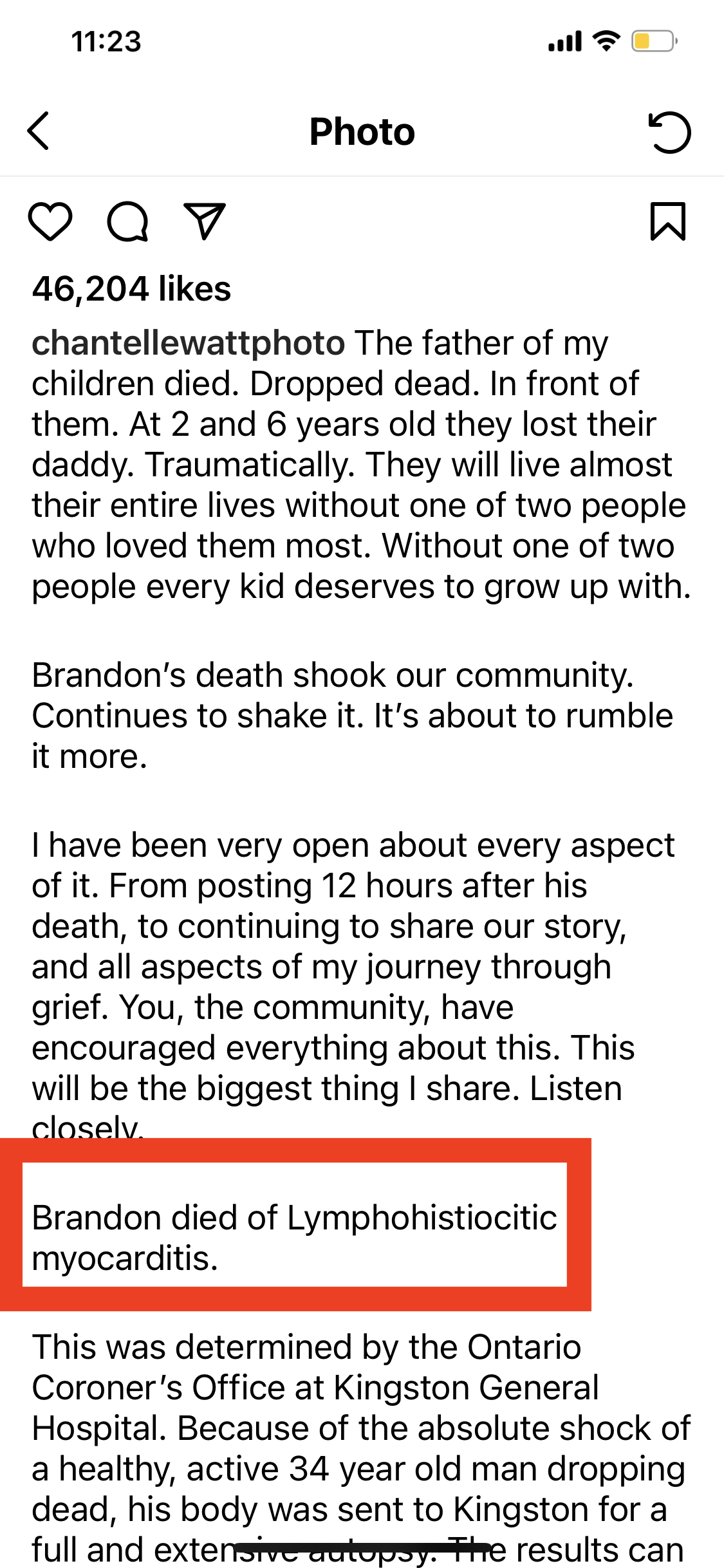This screenshot has height=1568, width=724.
Task: Like this post with the heart icon
Action: click(x=50, y=221)
